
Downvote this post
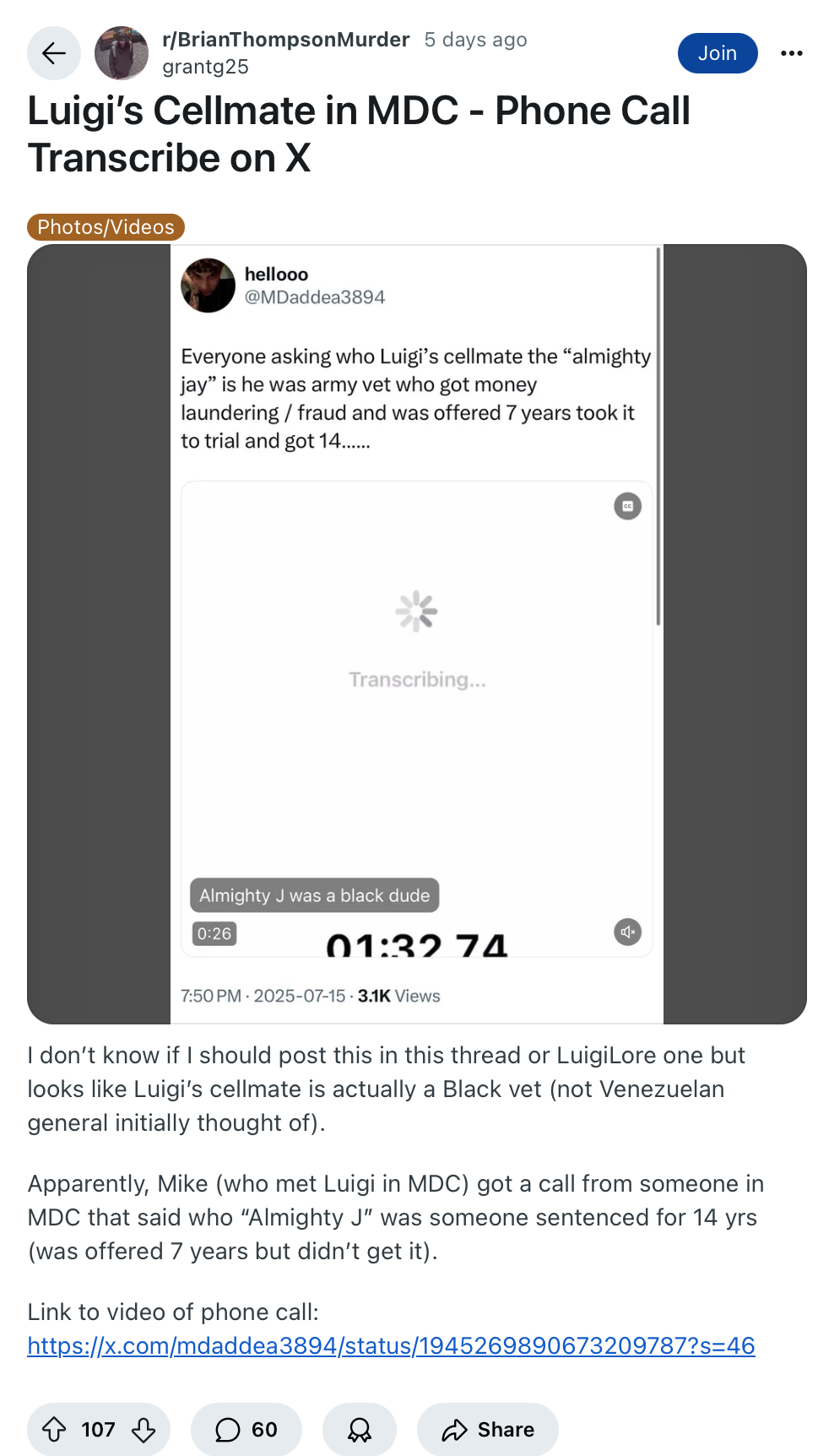coord(144,1430)
